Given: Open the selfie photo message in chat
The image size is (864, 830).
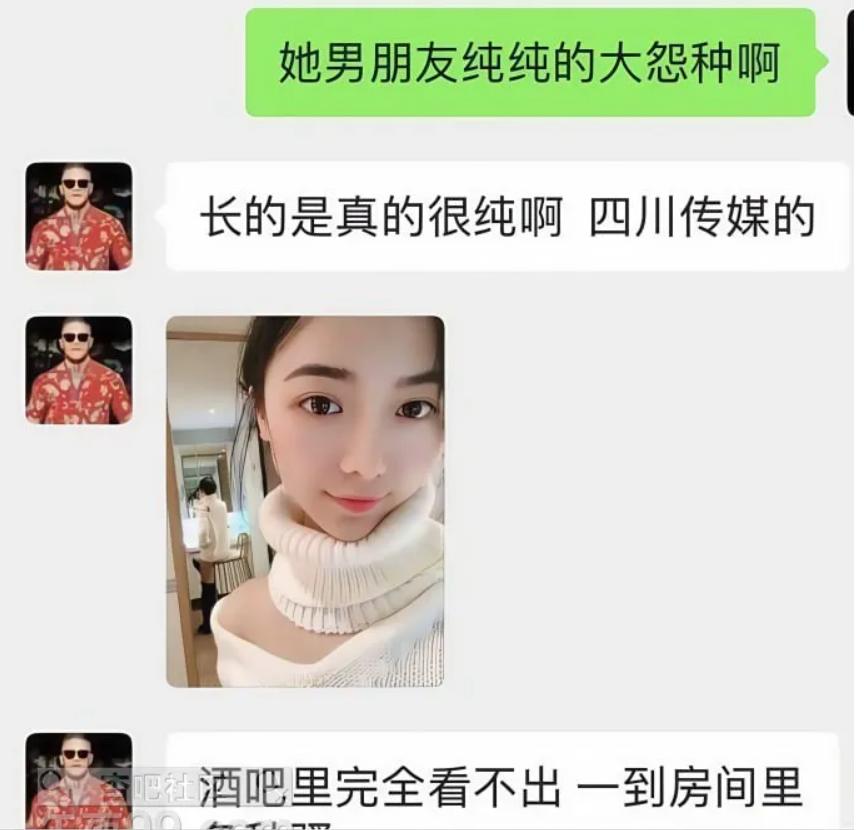Looking at the screenshot, I should (x=305, y=501).
